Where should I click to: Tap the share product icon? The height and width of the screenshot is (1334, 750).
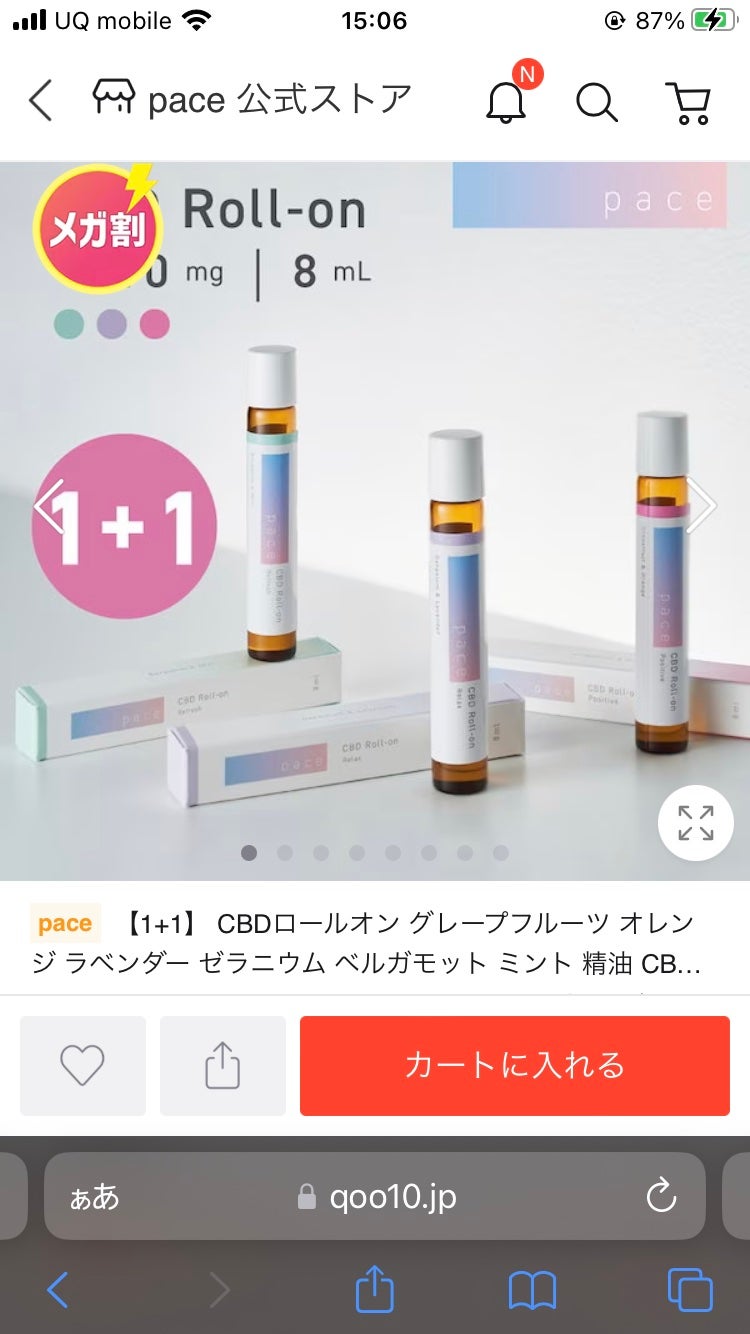coord(222,1065)
